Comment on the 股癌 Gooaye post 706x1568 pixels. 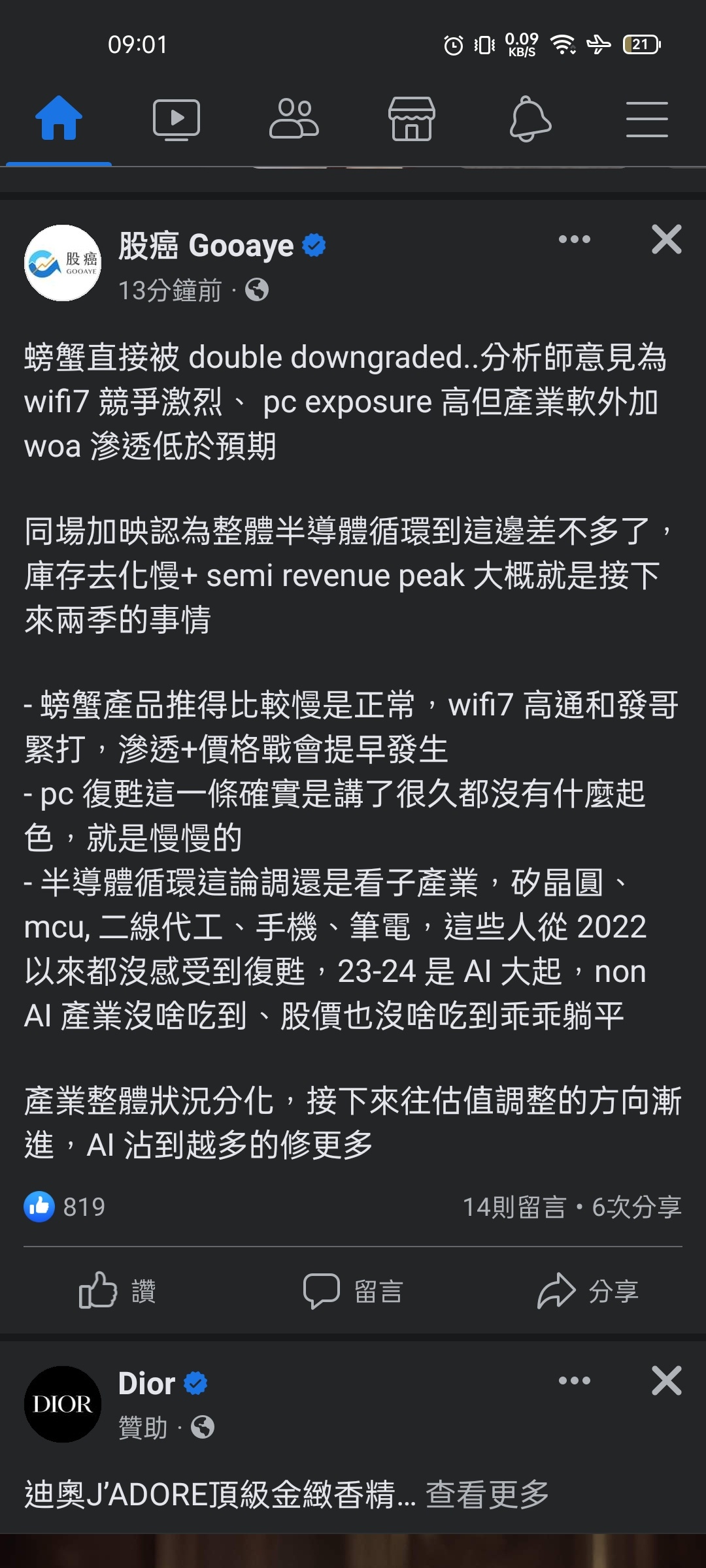point(353,1291)
